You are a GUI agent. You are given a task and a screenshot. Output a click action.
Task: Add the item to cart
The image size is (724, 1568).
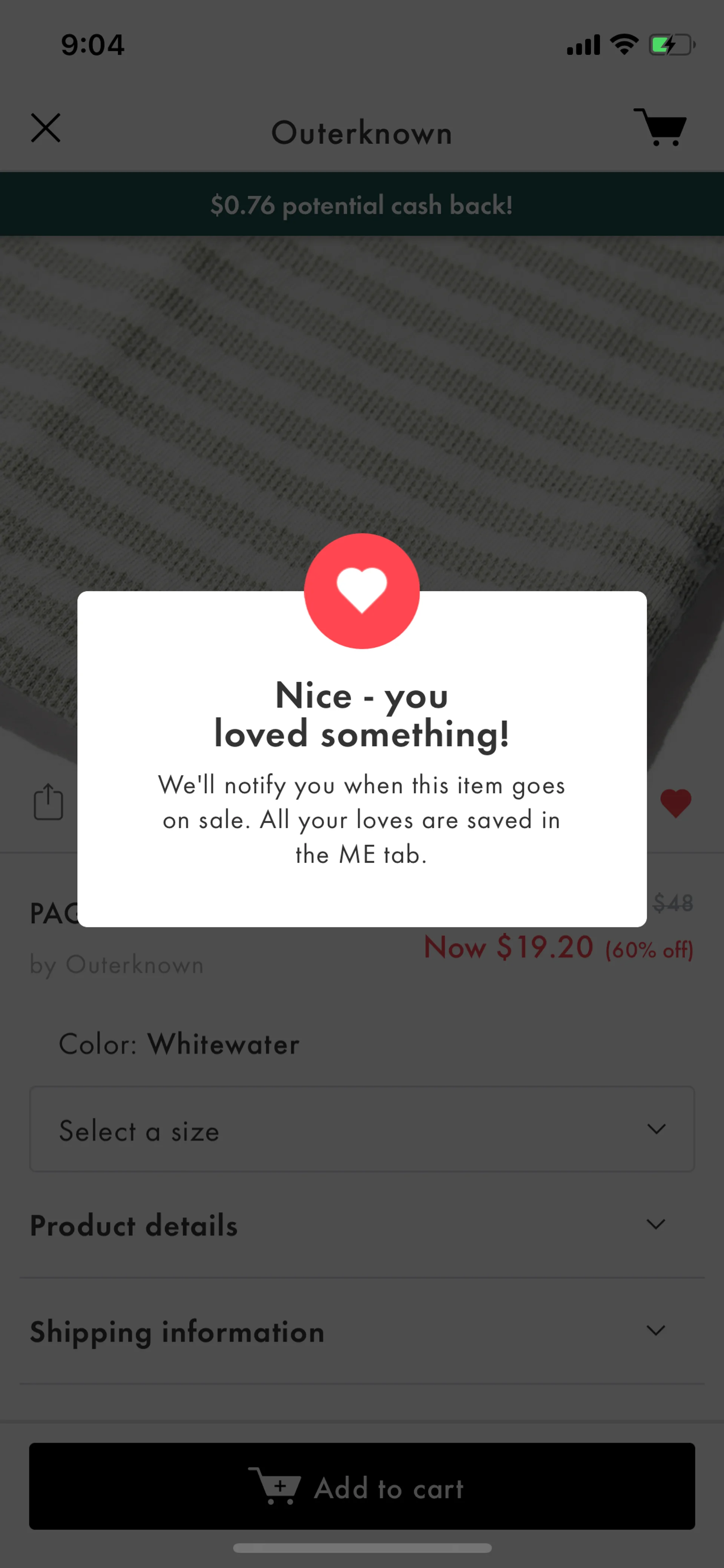[x=361, y=1487]
